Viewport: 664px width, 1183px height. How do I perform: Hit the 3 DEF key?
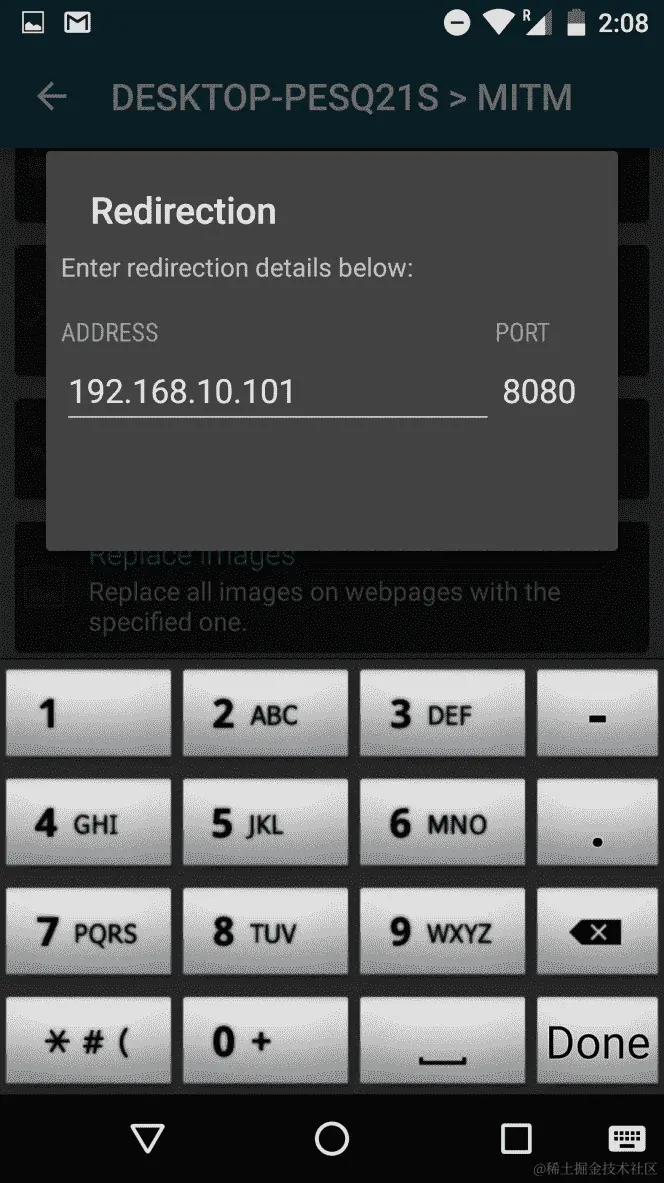pos(442,713)
